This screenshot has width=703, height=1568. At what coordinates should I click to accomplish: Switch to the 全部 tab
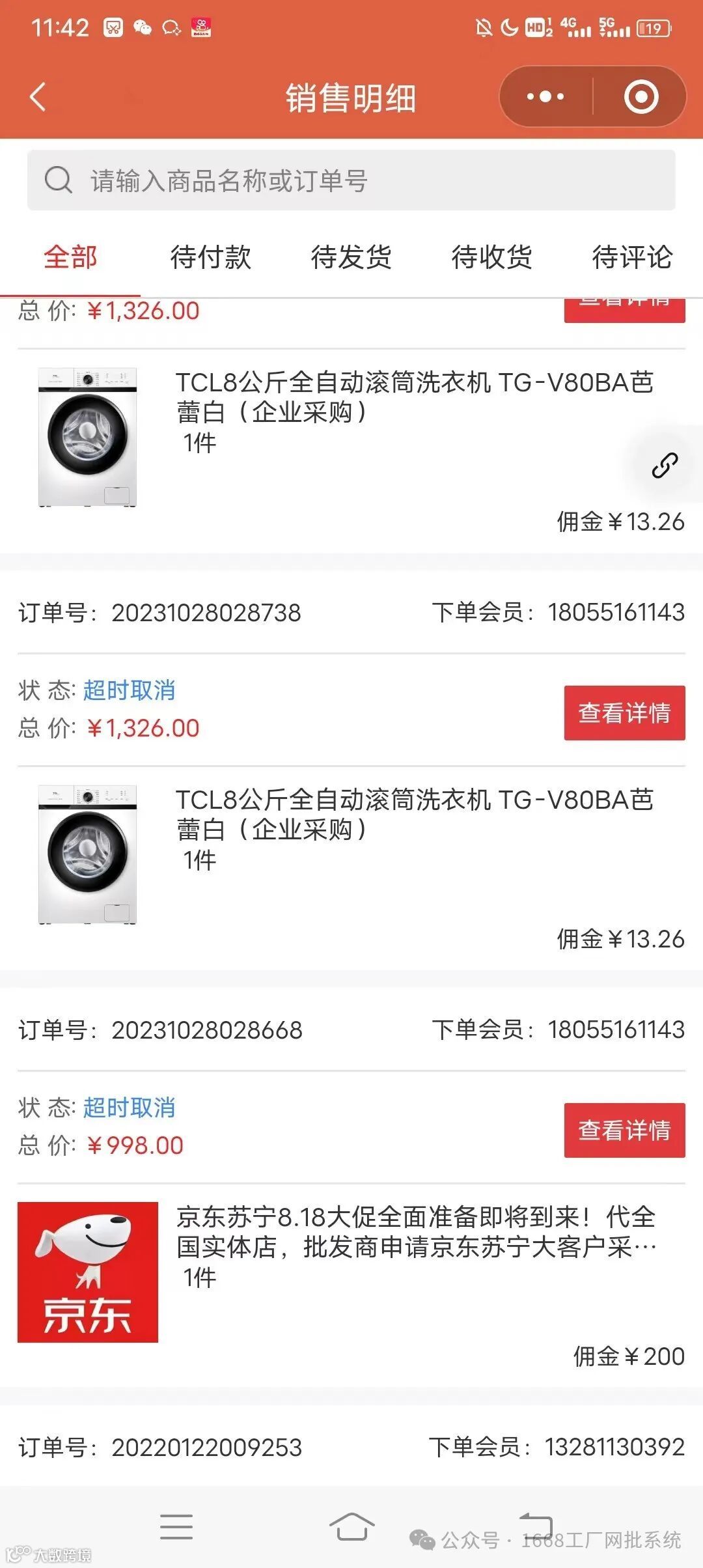point(70,257)
